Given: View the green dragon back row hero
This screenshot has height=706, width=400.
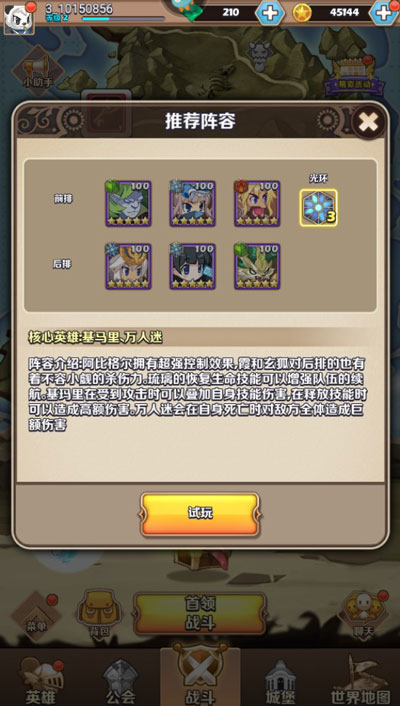Looking at the screenshot, I should click(257, 267).
